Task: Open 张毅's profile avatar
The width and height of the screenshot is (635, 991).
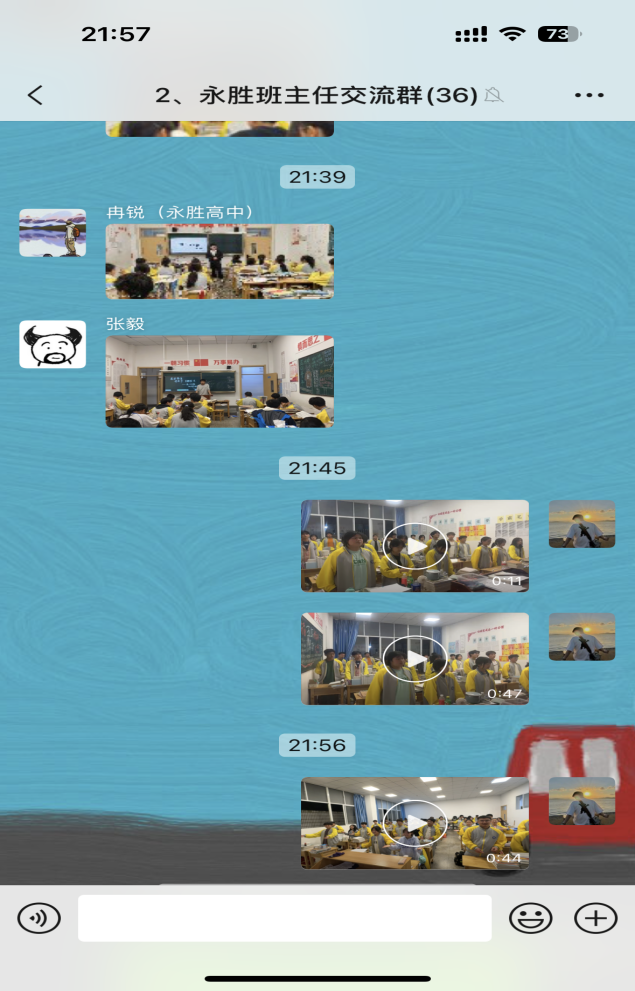Action: click(52, 344)
